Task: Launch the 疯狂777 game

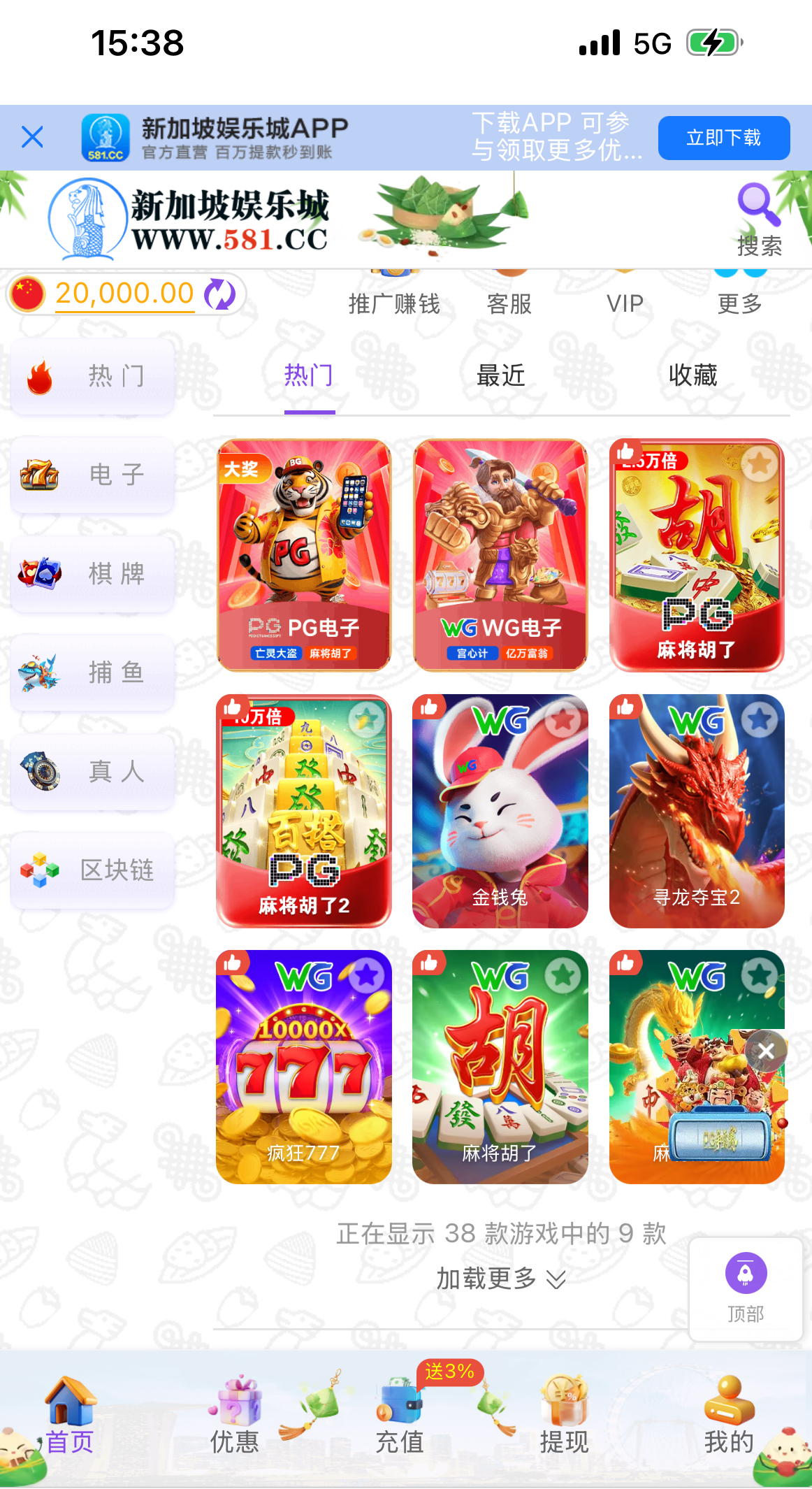Action: (304, 1067)
